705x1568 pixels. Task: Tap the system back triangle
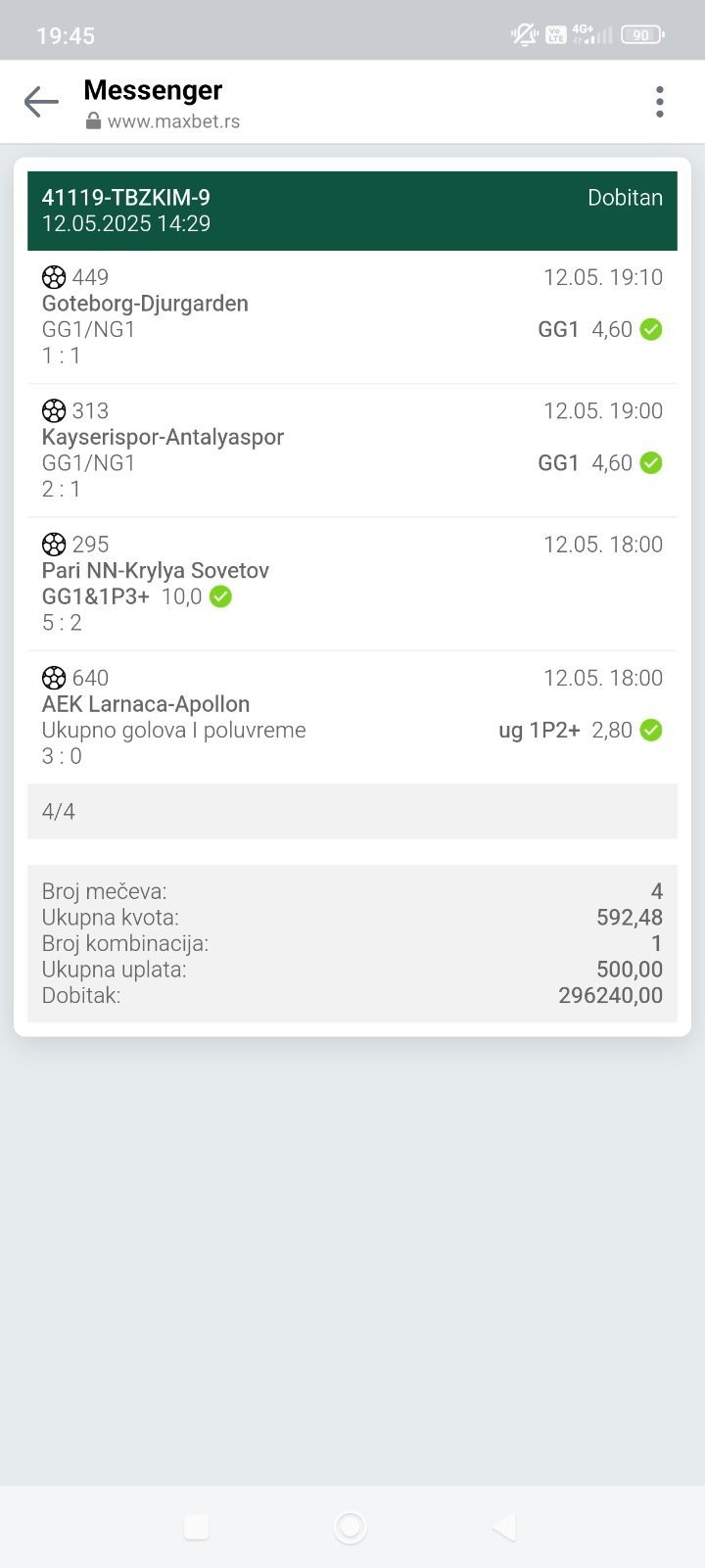pyautogui.click(x=503, y=1526)
